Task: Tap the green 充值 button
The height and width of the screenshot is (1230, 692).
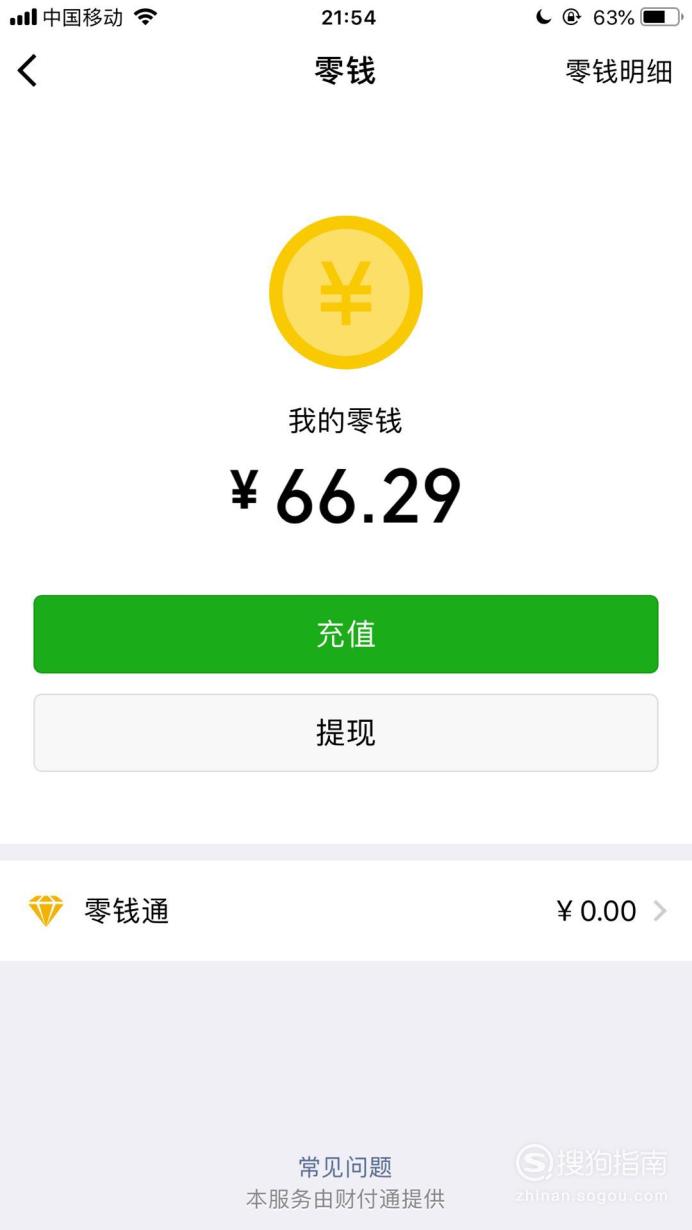Action: pyautogui.click(x=346, y=634)
